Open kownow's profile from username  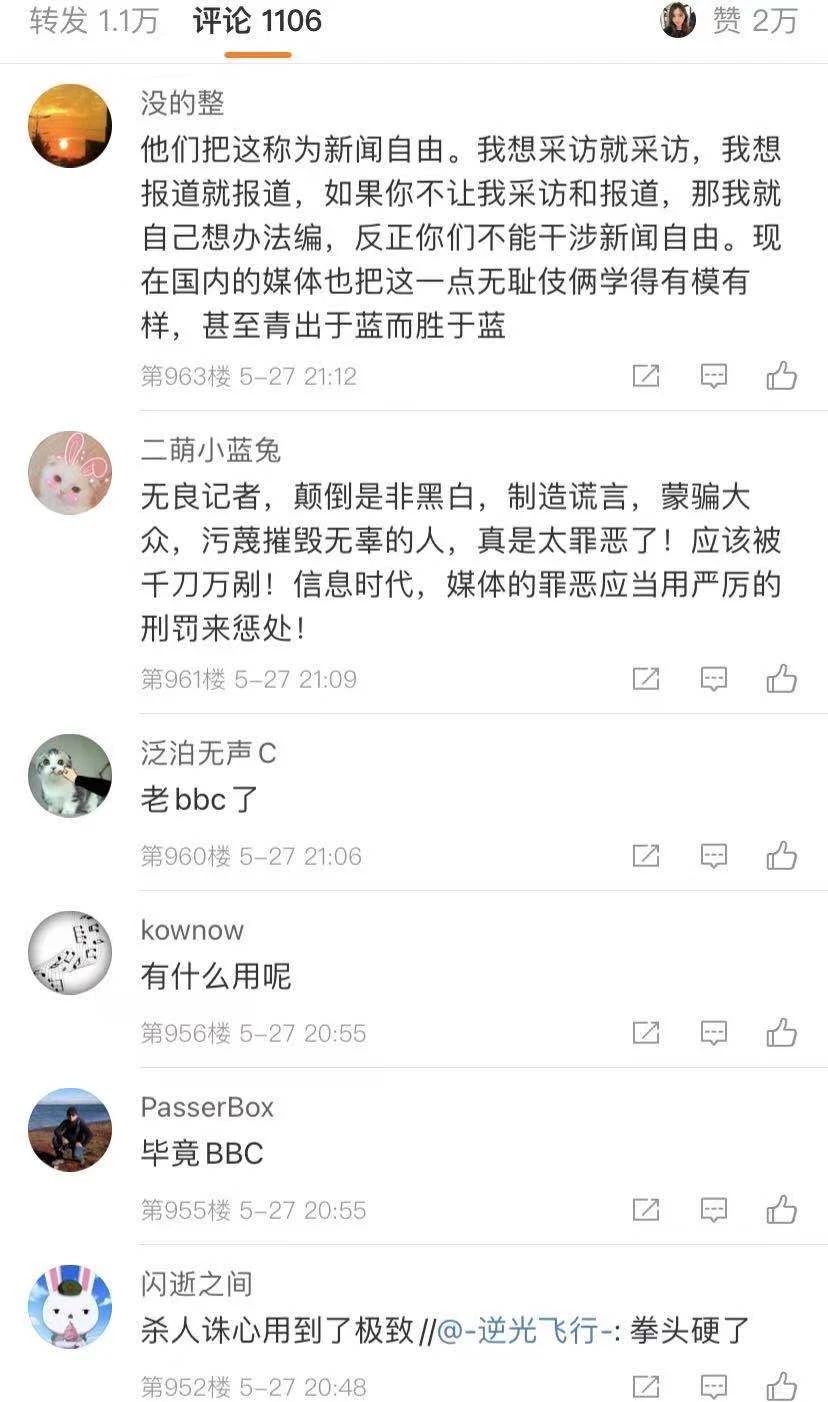[x=192, y=930]
